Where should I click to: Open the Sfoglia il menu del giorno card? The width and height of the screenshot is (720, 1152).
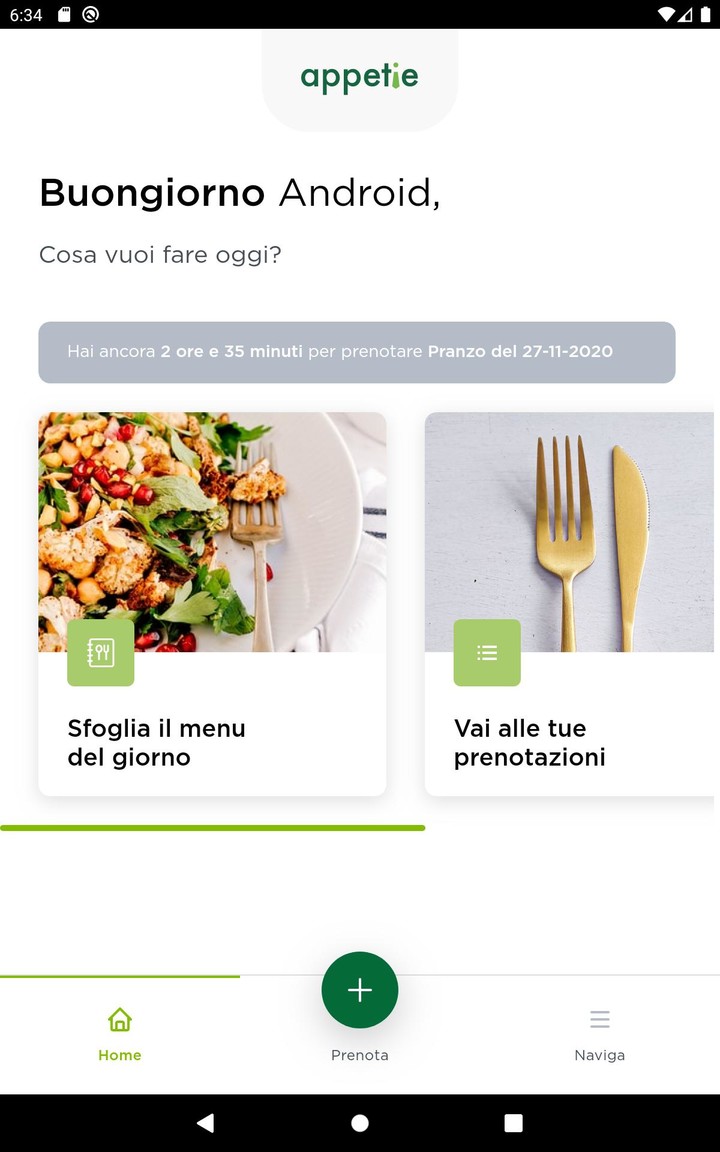(x=212, y=604)
